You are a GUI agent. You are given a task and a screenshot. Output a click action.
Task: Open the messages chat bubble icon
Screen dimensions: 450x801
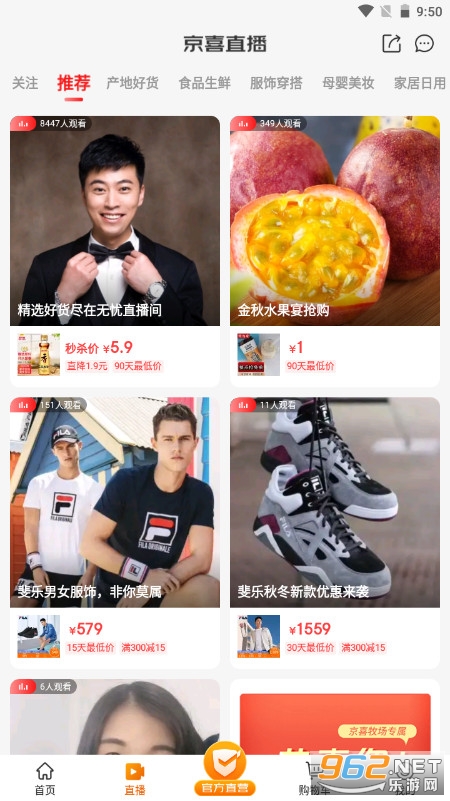(424, 44)
